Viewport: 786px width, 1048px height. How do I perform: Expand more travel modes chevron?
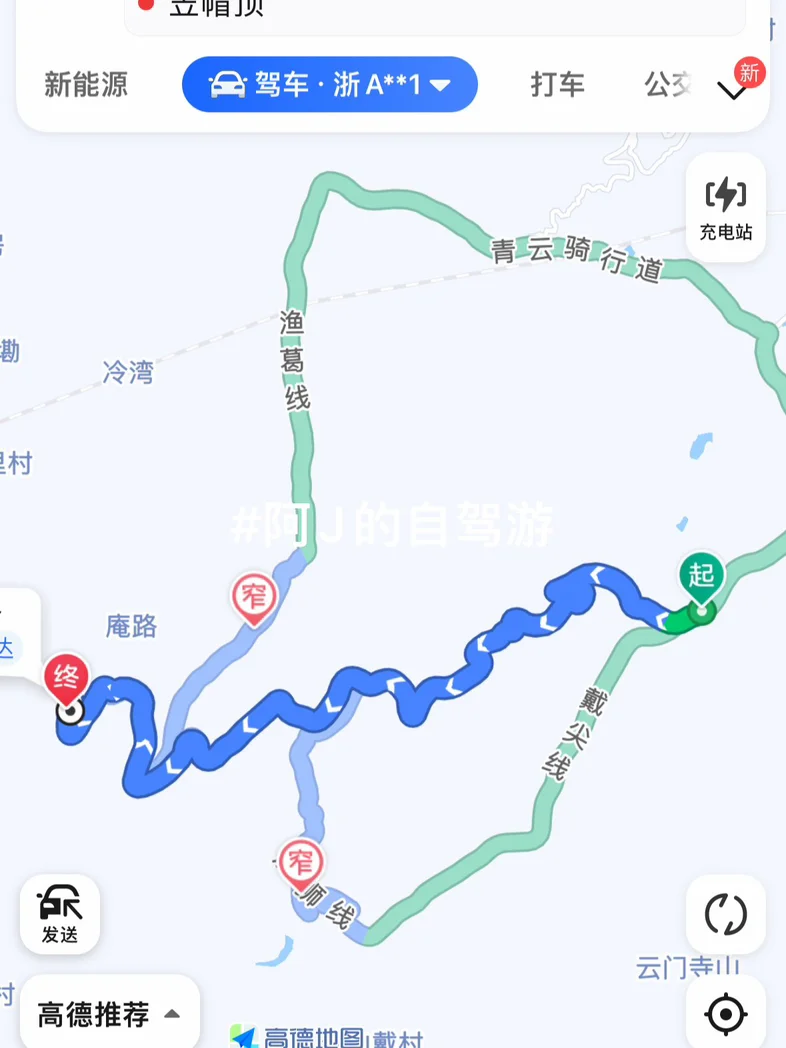point(732,91)
